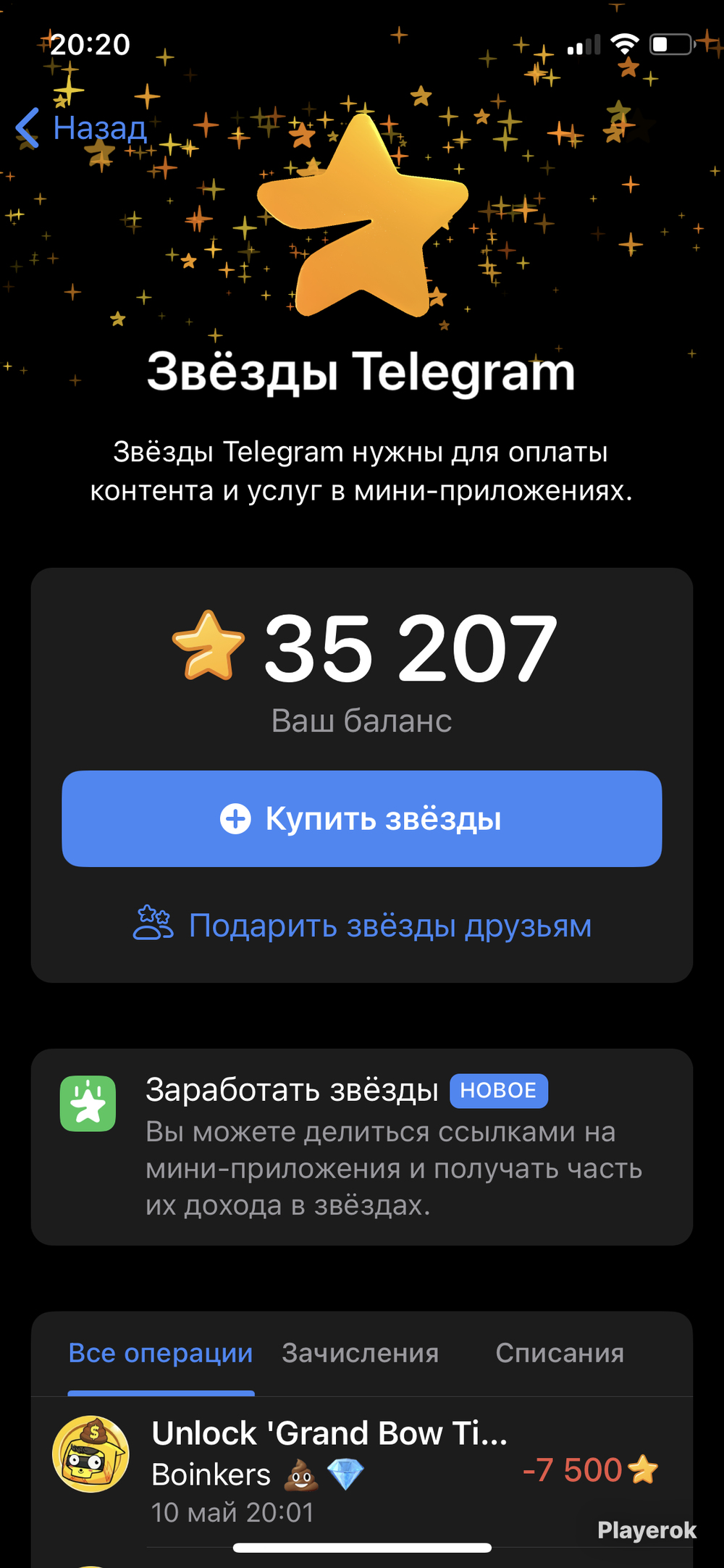The height and width of the screenshot is (1568, 724).
Task: Open Подарить звёзды друзьям link
Action: pyautogui.click(x=362, y=926)
